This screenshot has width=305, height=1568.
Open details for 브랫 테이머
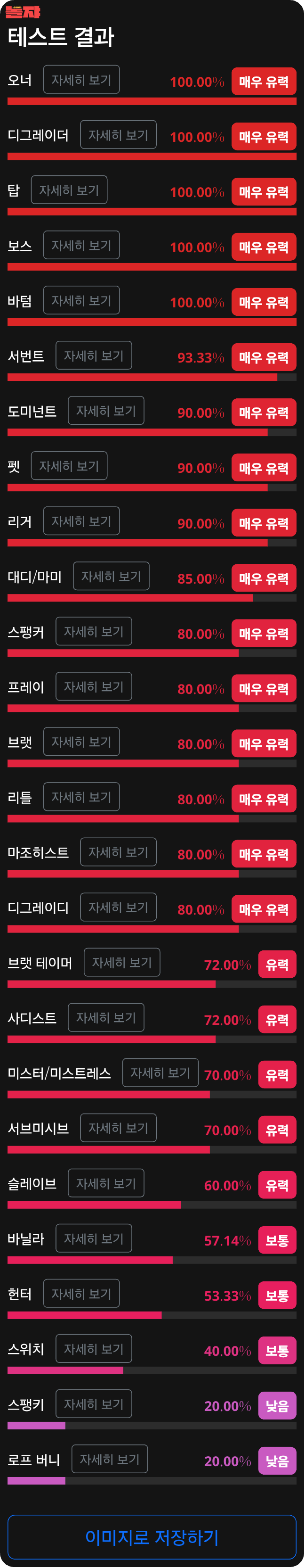[x=121, y=962]
